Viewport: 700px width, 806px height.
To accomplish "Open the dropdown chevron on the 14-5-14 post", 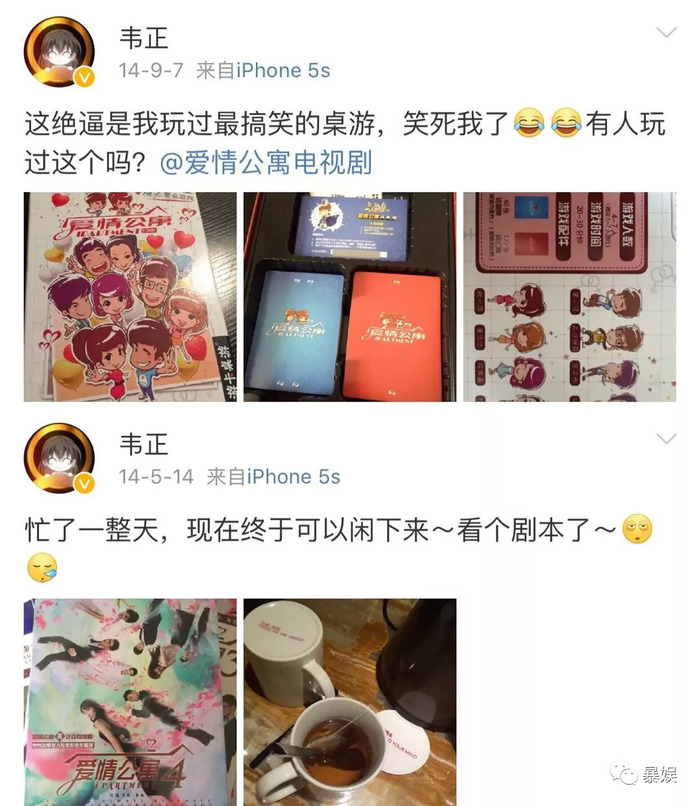I will coord(665,440).
